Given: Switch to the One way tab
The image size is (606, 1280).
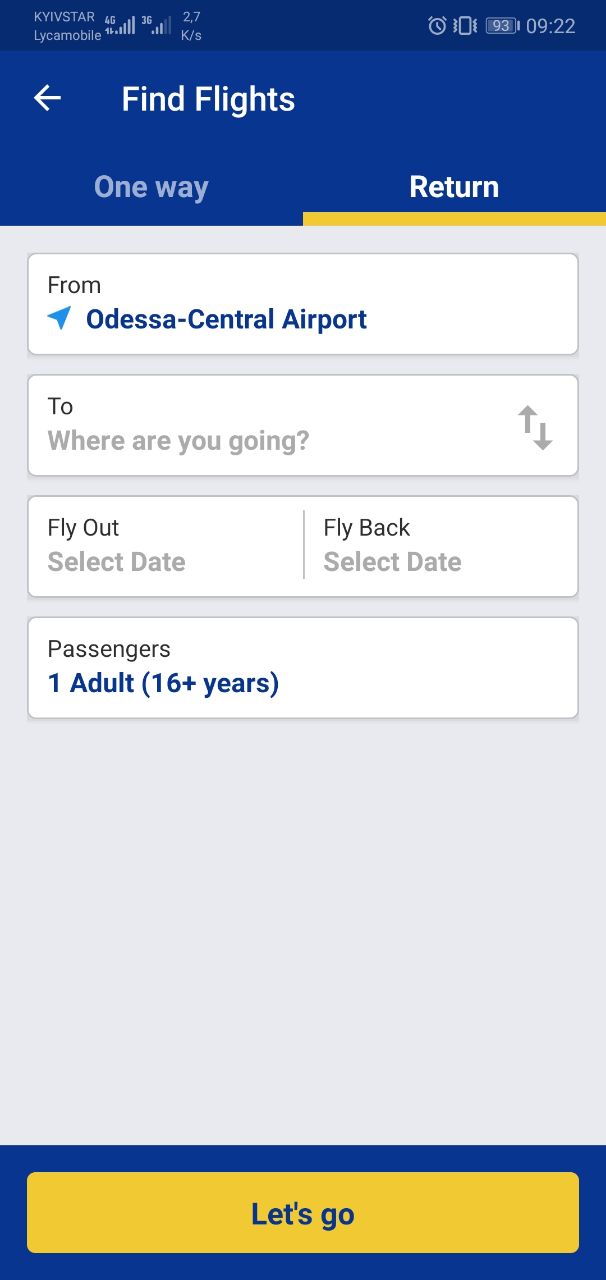Looking at the screenshot, I should pos(151,187).
